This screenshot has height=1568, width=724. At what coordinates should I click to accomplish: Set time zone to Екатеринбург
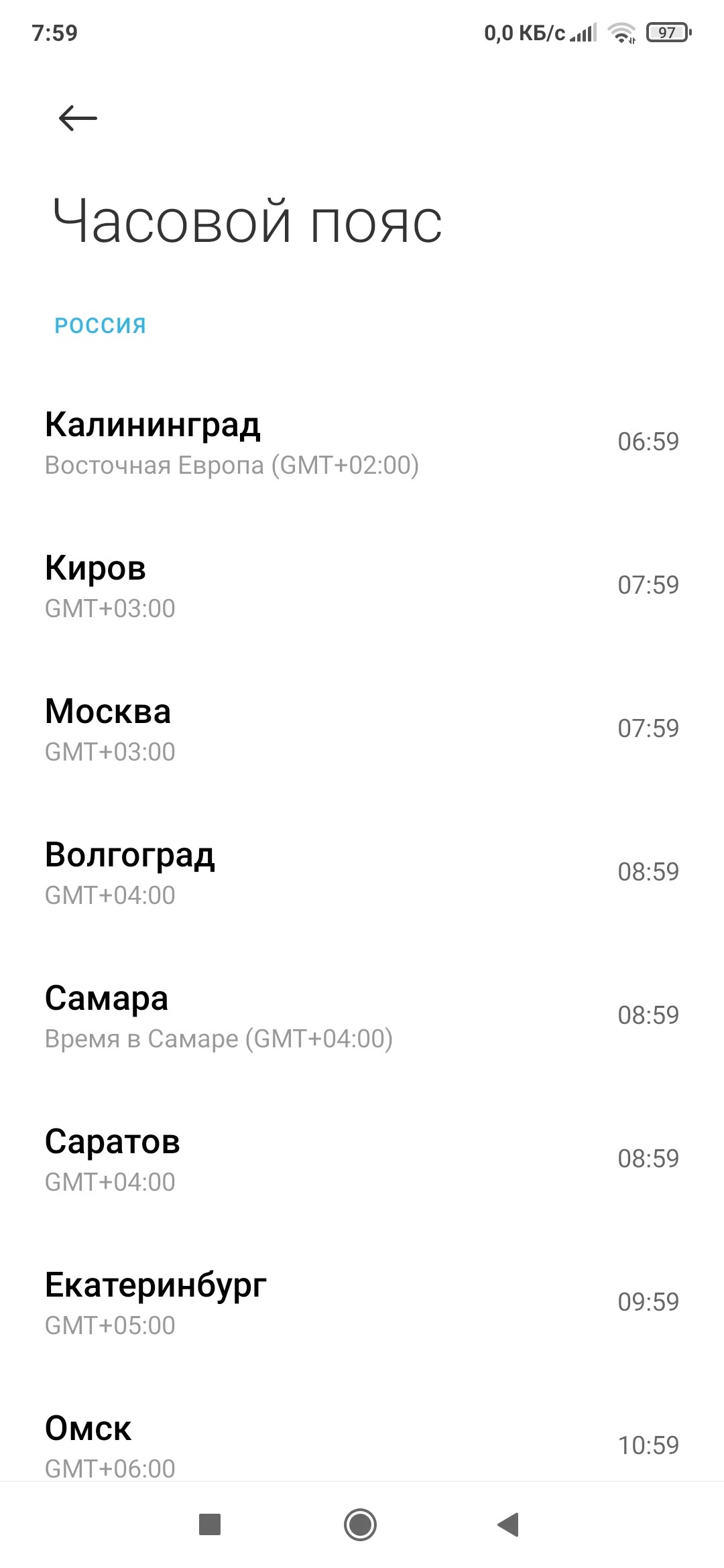pyautogui.click(x=362, y=1303)
